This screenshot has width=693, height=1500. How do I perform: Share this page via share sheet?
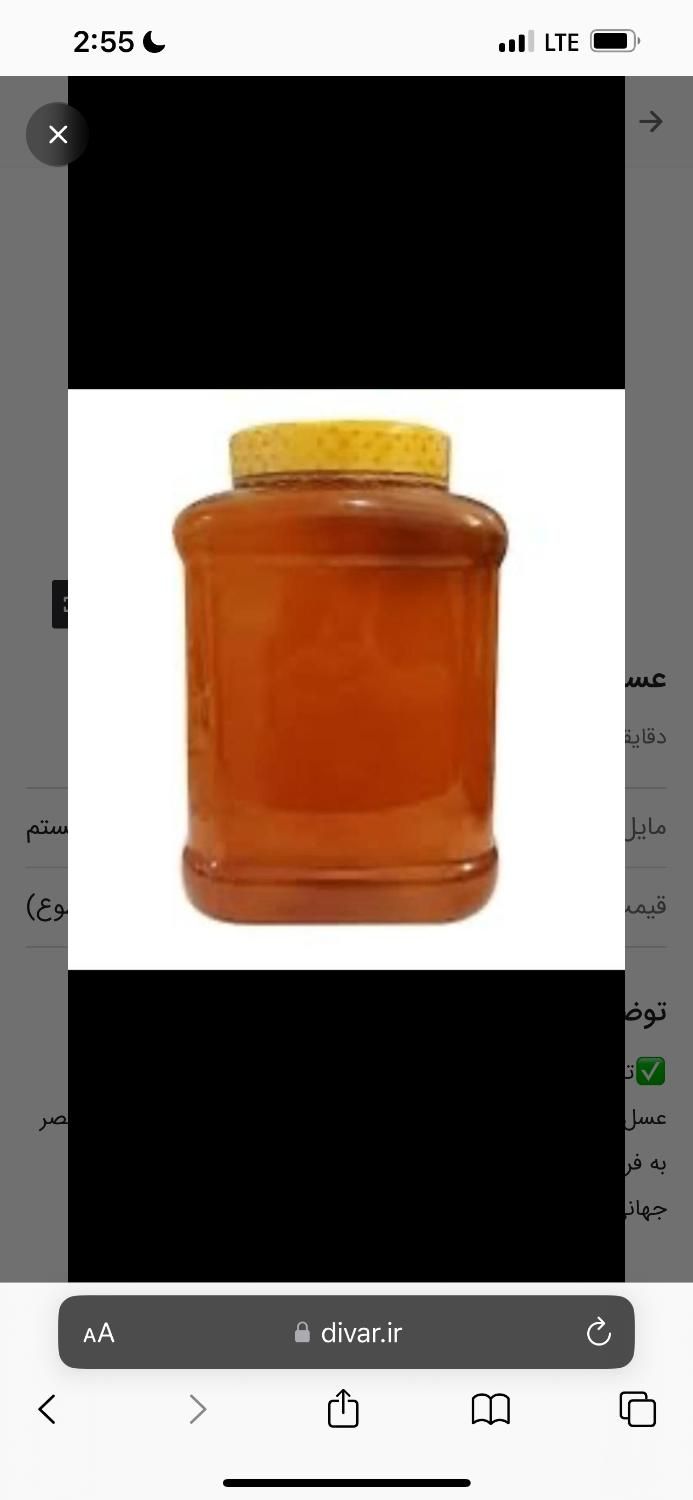pos(343,1409)
